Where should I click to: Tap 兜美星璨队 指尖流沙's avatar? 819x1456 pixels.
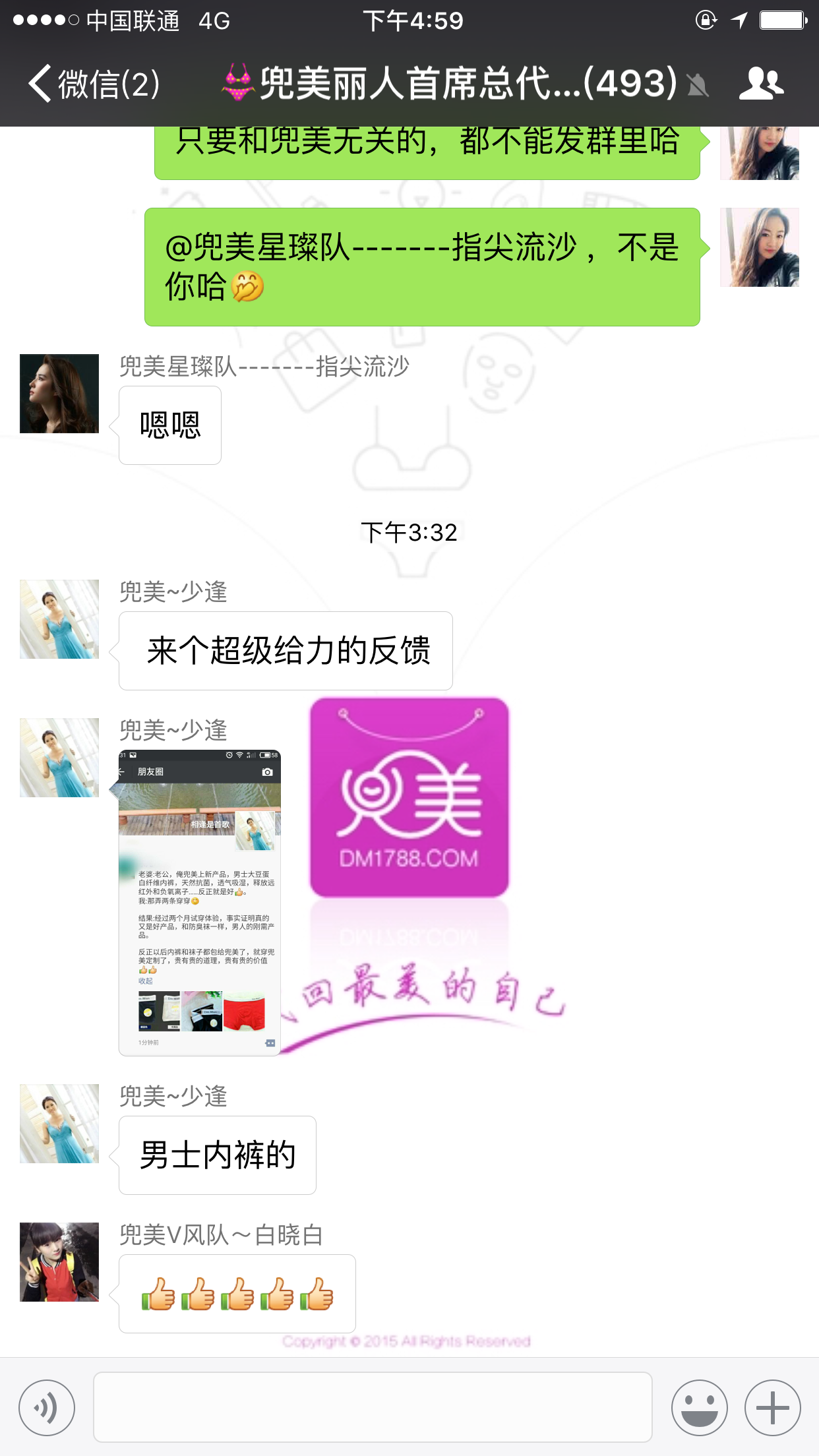[59, 394]
